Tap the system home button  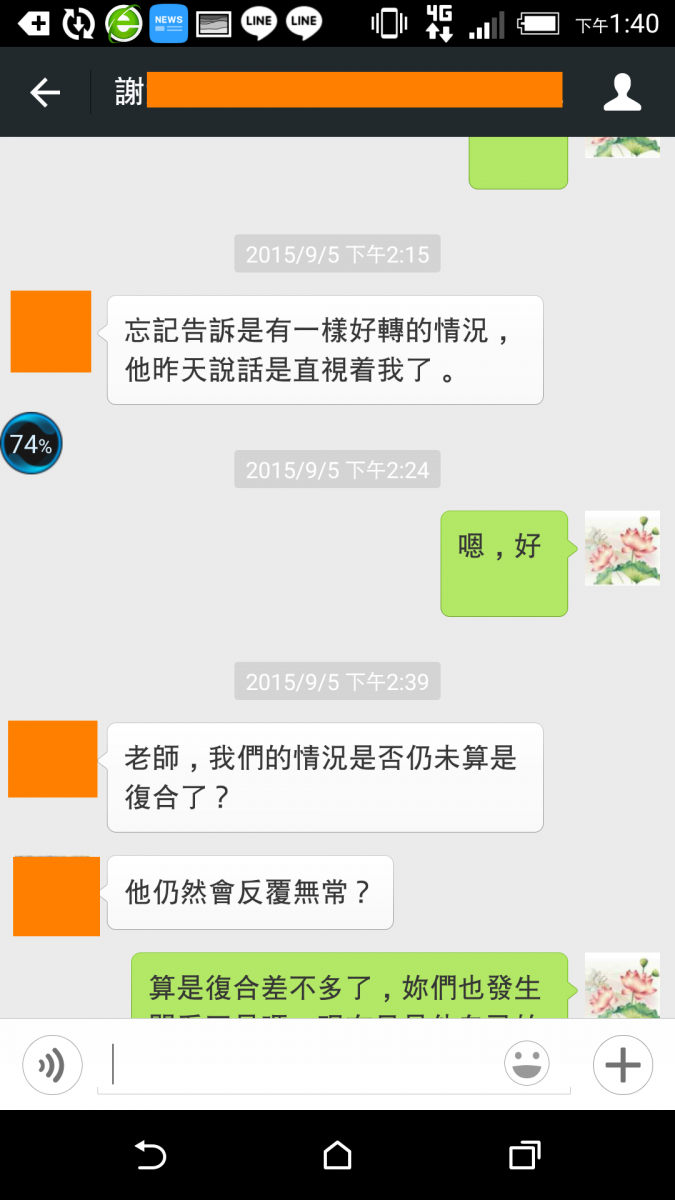[337, 1156]
